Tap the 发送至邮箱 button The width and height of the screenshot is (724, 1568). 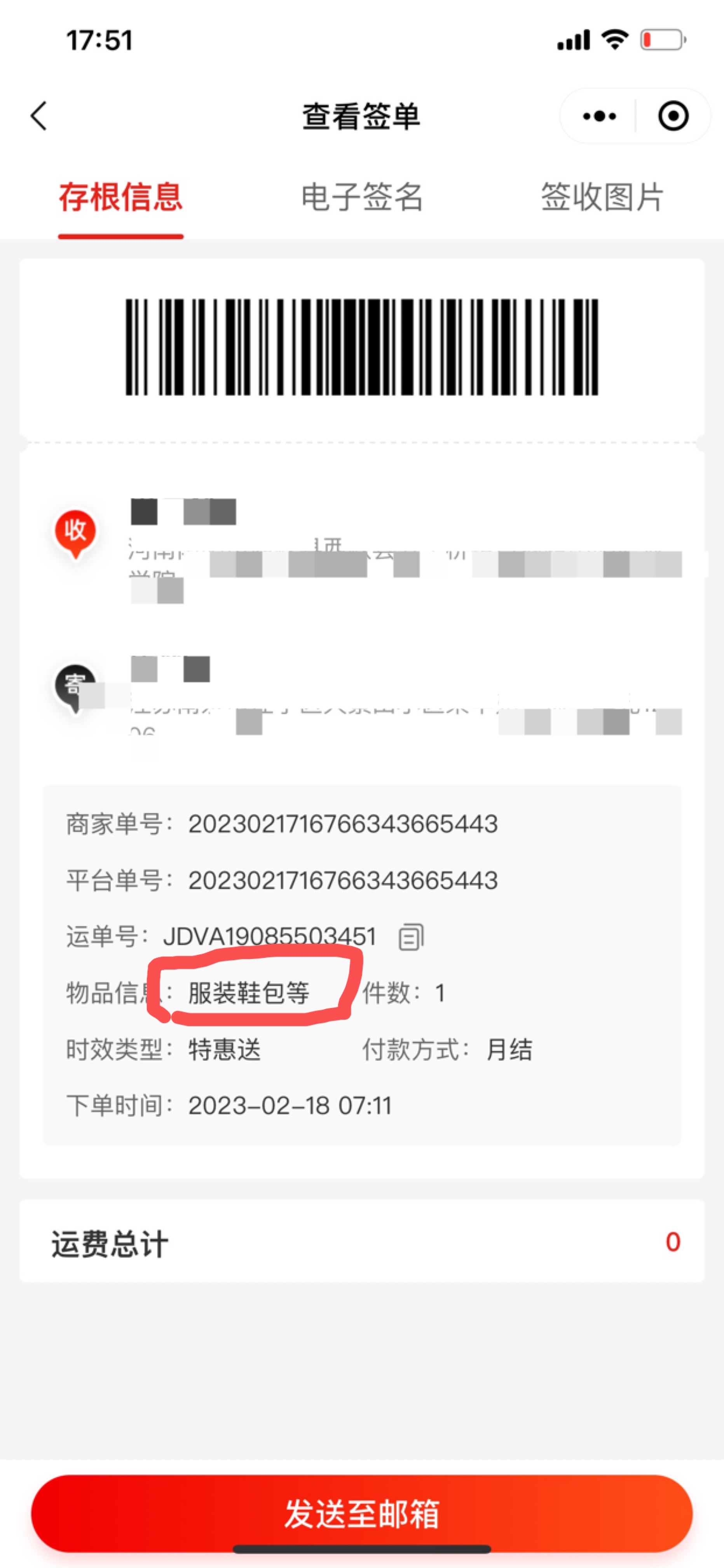tap(361, 1514)
